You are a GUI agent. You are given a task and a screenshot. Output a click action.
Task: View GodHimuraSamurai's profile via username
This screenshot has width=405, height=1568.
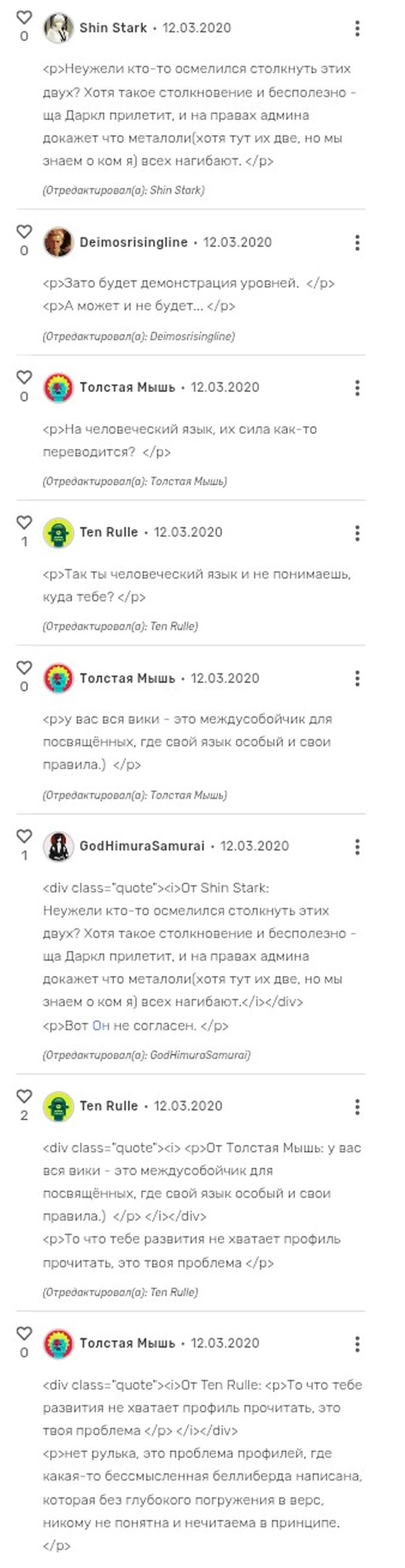[x=142, y=846]
